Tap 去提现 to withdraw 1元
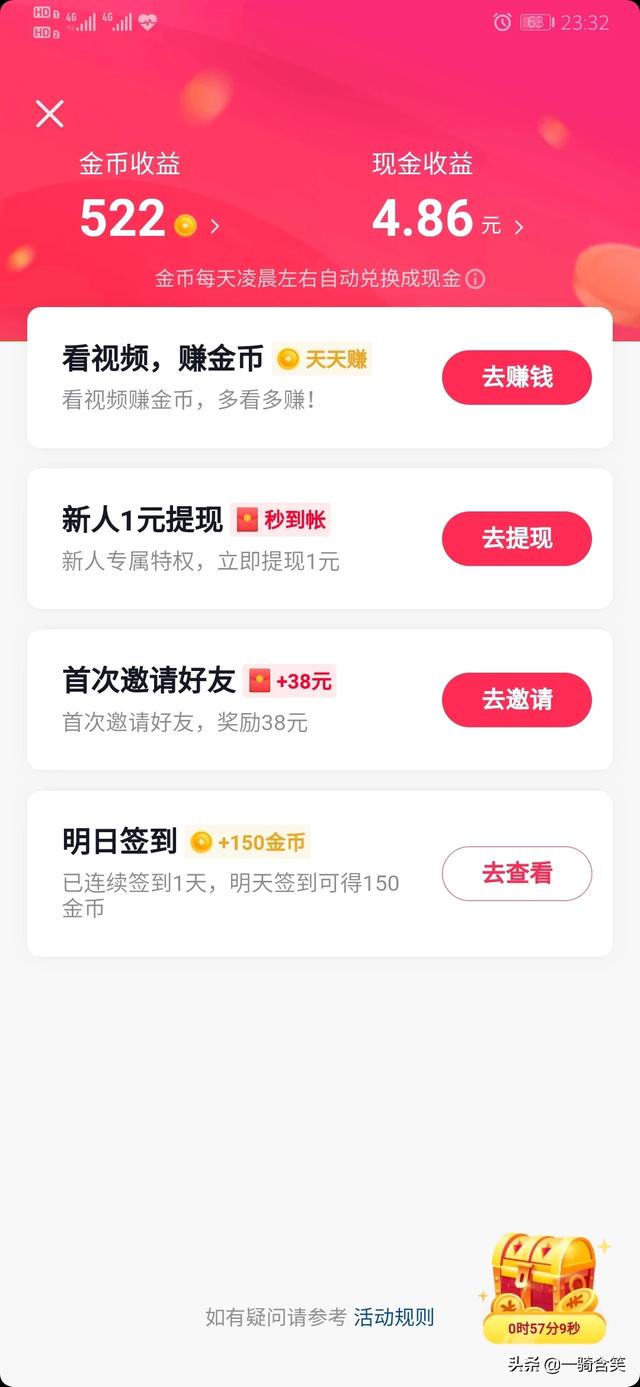The image size is (640, 1387). (516, 539)
